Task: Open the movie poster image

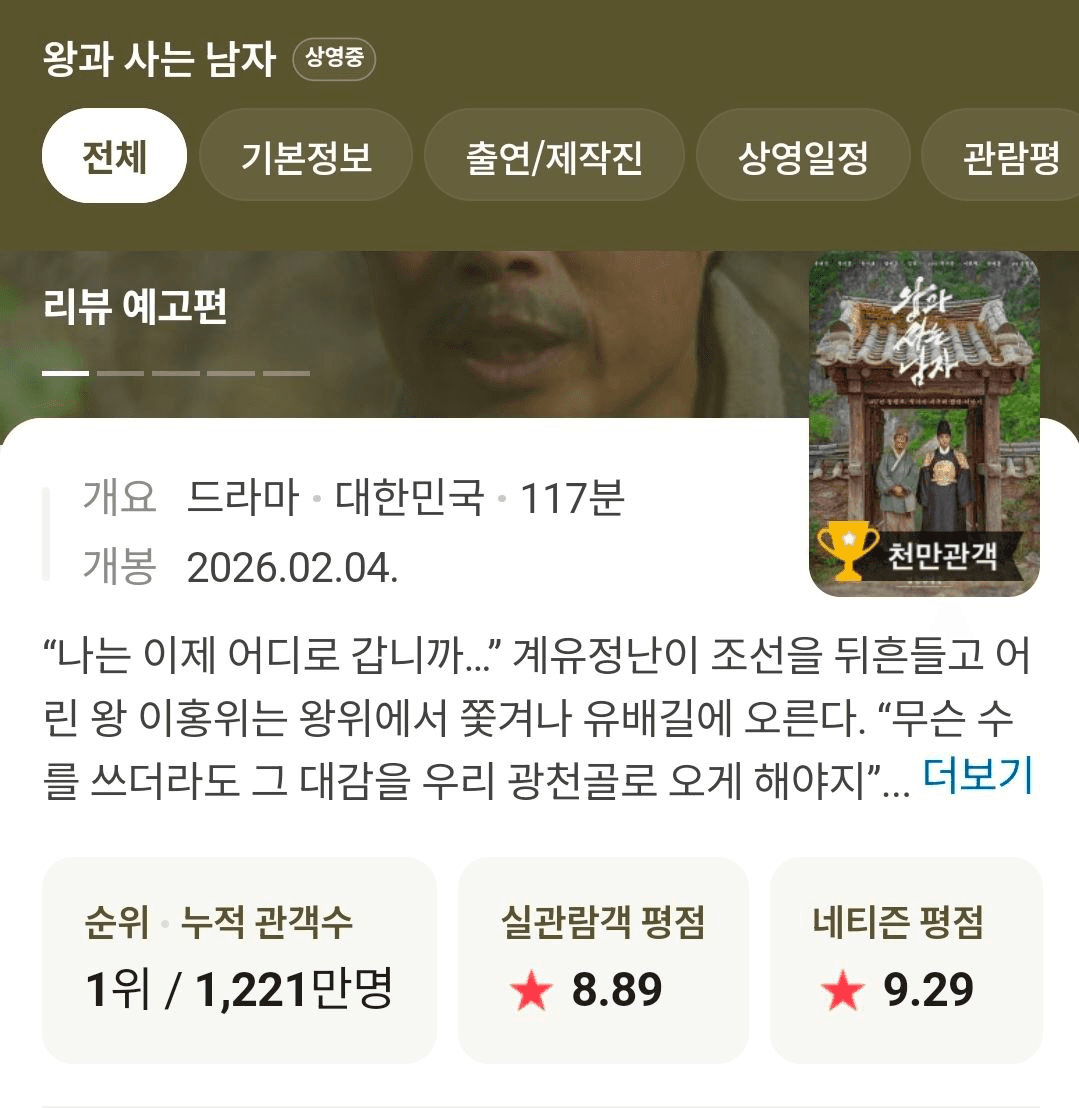Action: (x=923, y=422)
